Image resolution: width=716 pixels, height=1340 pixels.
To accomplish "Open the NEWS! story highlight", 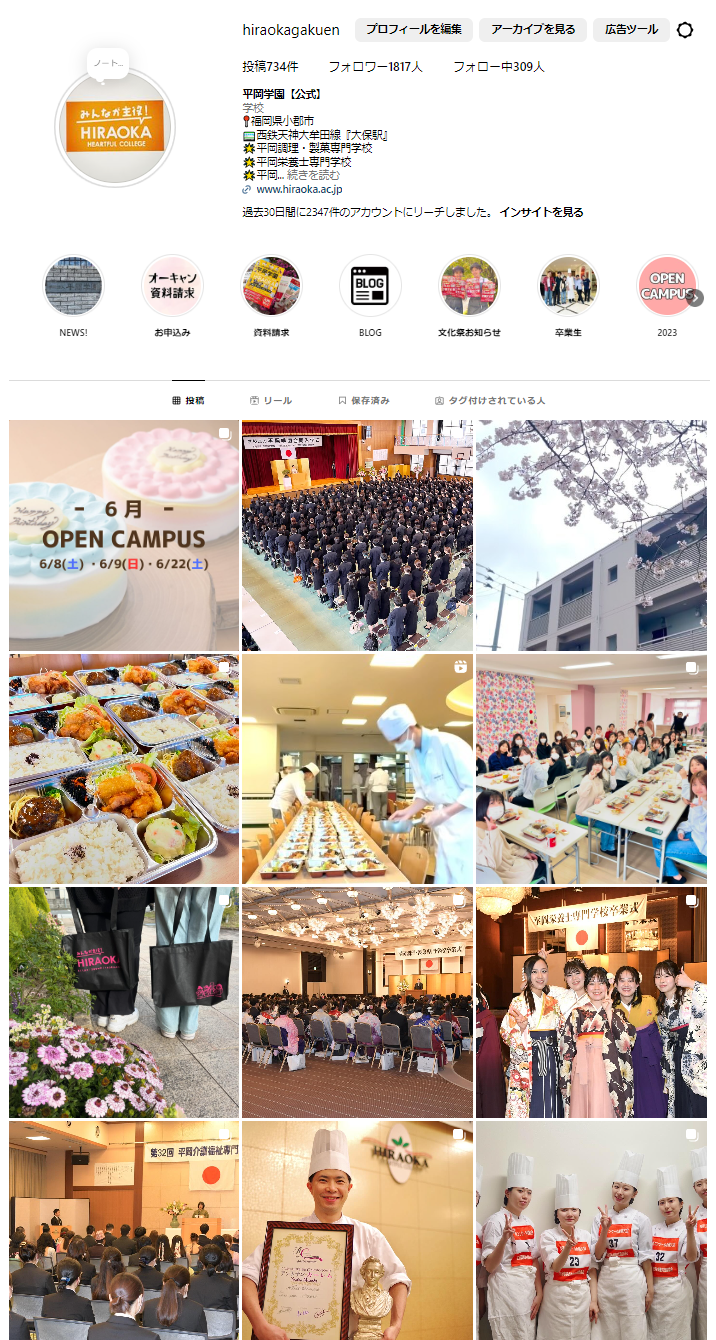I will tap(73, 286).
